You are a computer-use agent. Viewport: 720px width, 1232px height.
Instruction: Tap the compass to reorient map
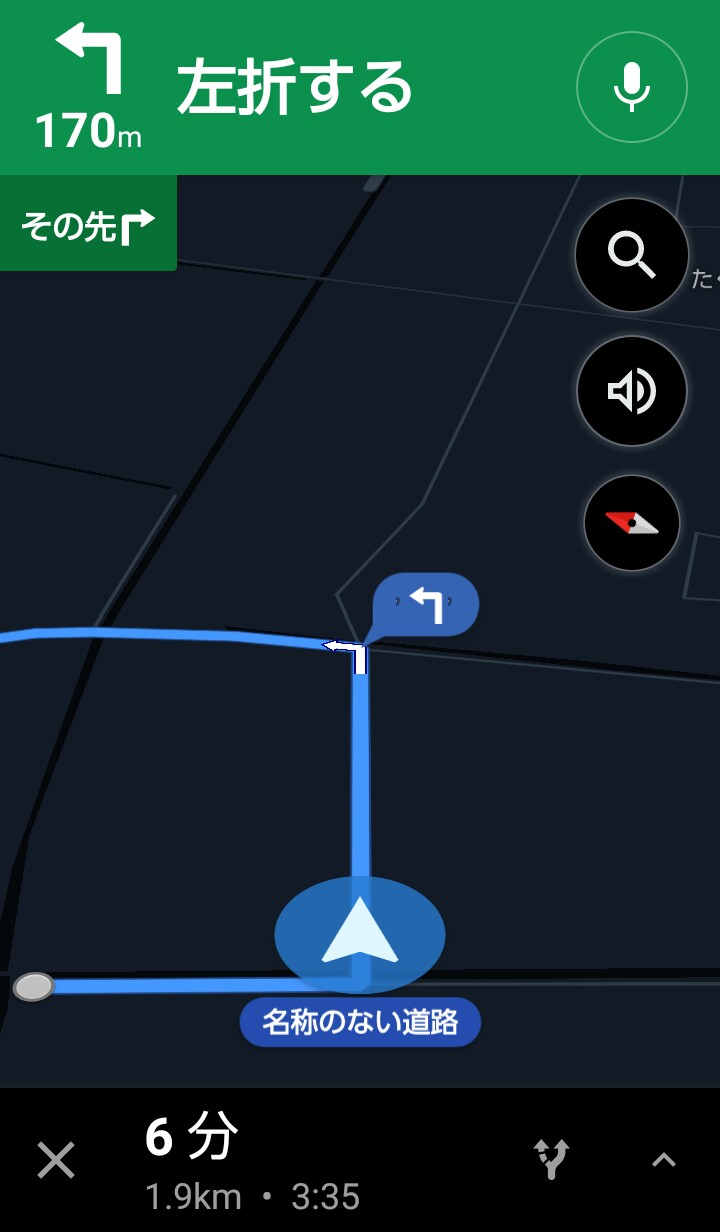pos(632,523)
